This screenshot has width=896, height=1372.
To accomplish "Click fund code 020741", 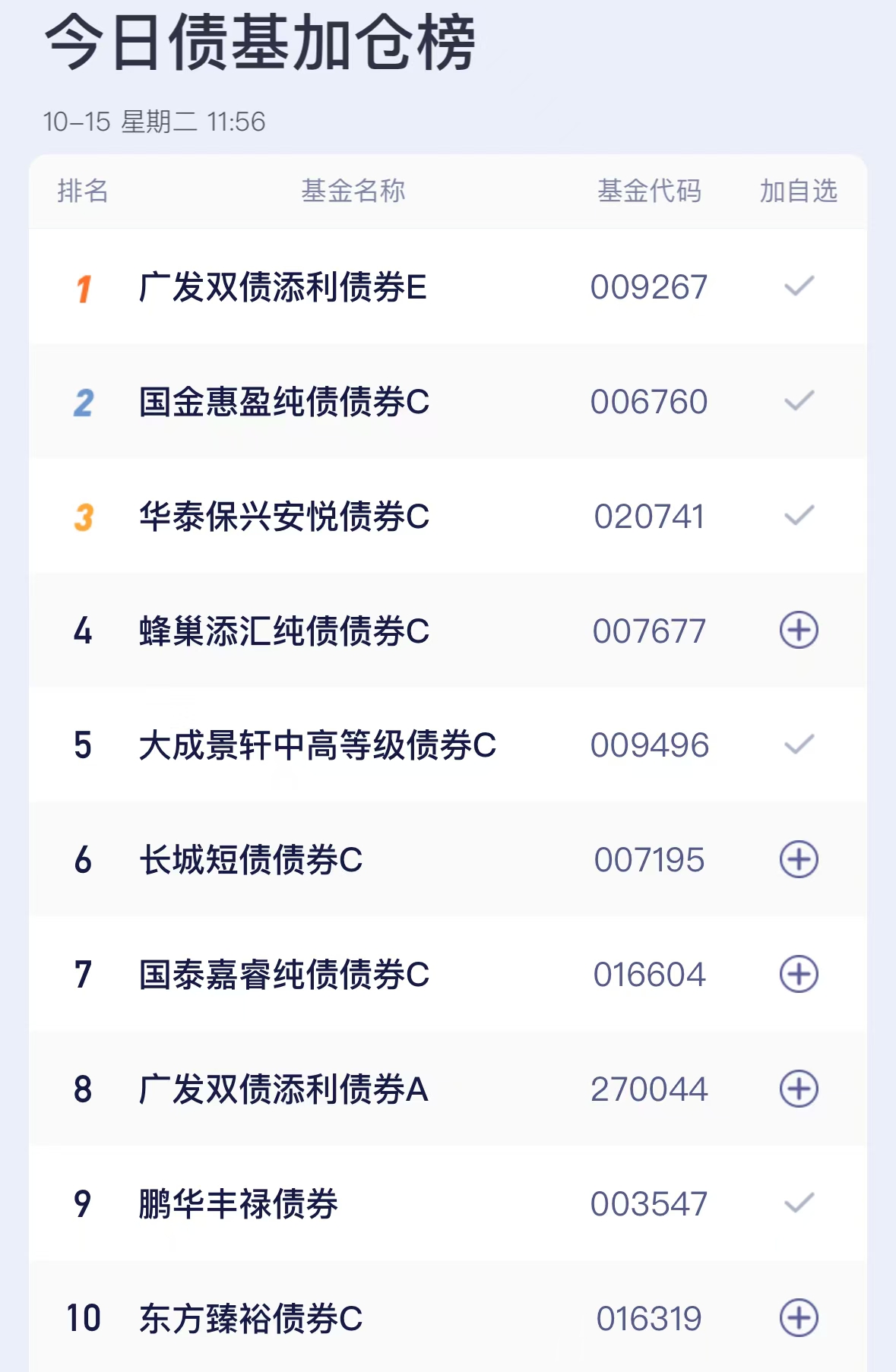I will click(650, 516).
